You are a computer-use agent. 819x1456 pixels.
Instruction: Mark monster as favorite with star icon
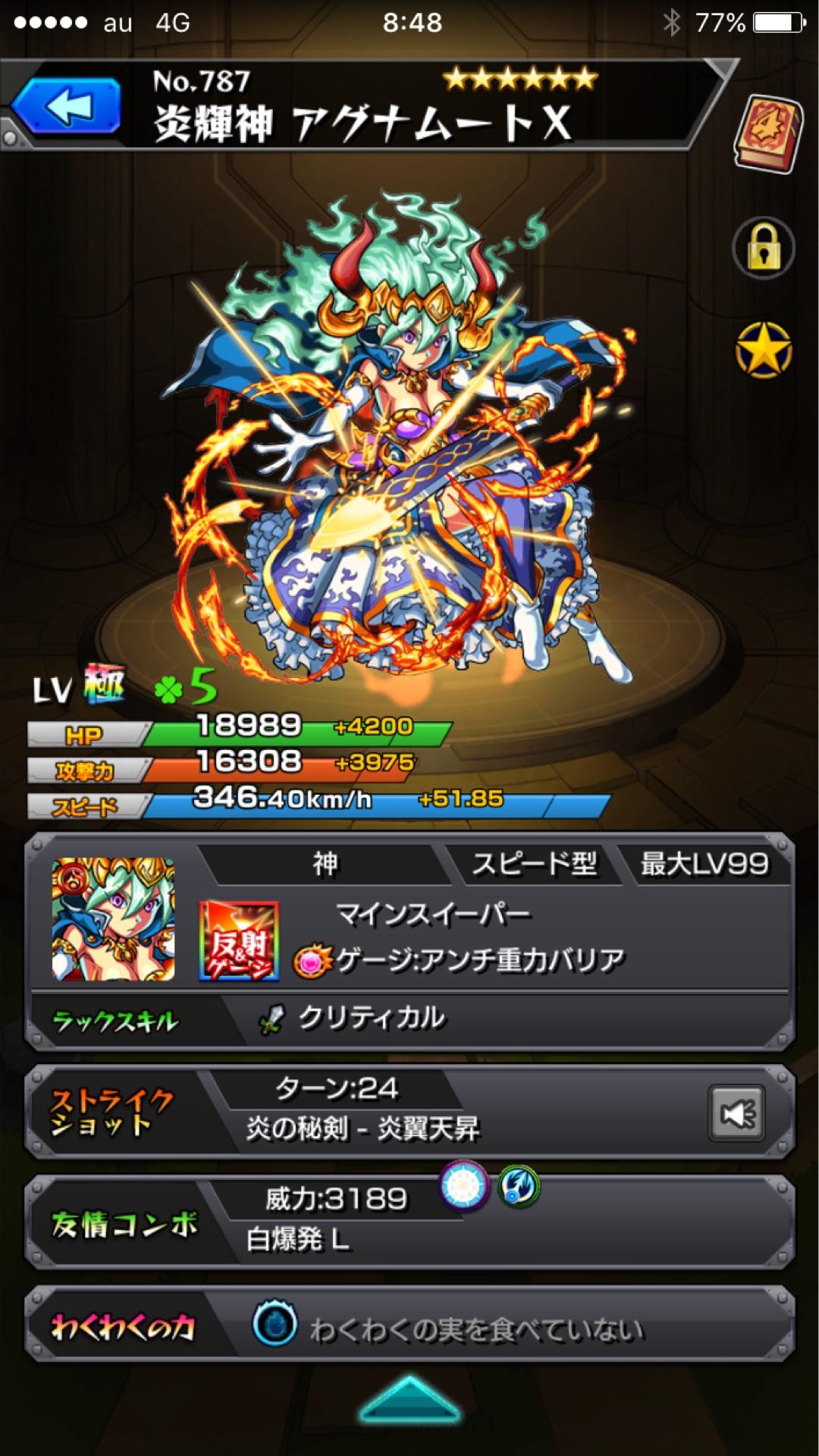coord(763,350)
